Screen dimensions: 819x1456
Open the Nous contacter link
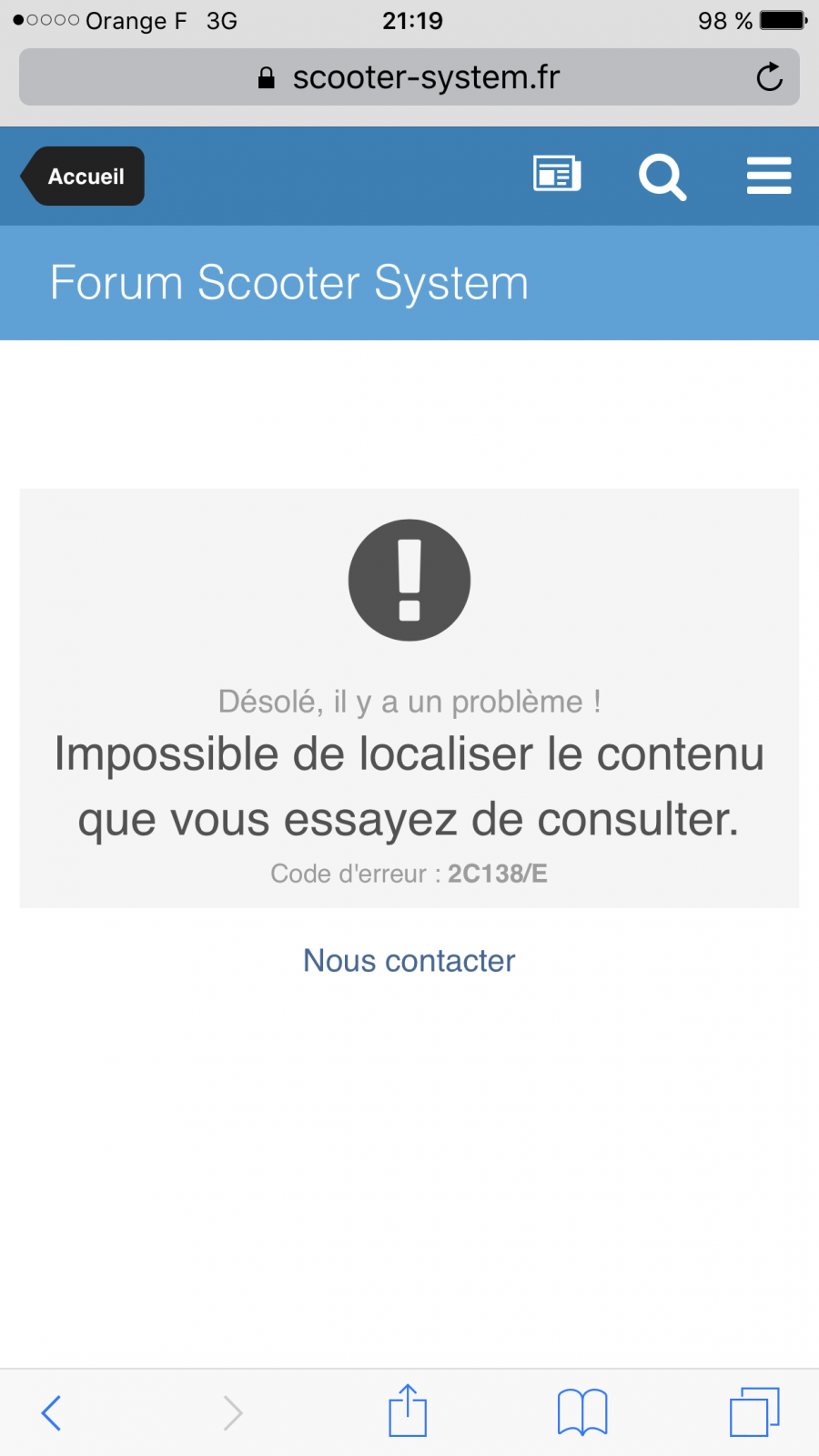[x=409, y=960]
